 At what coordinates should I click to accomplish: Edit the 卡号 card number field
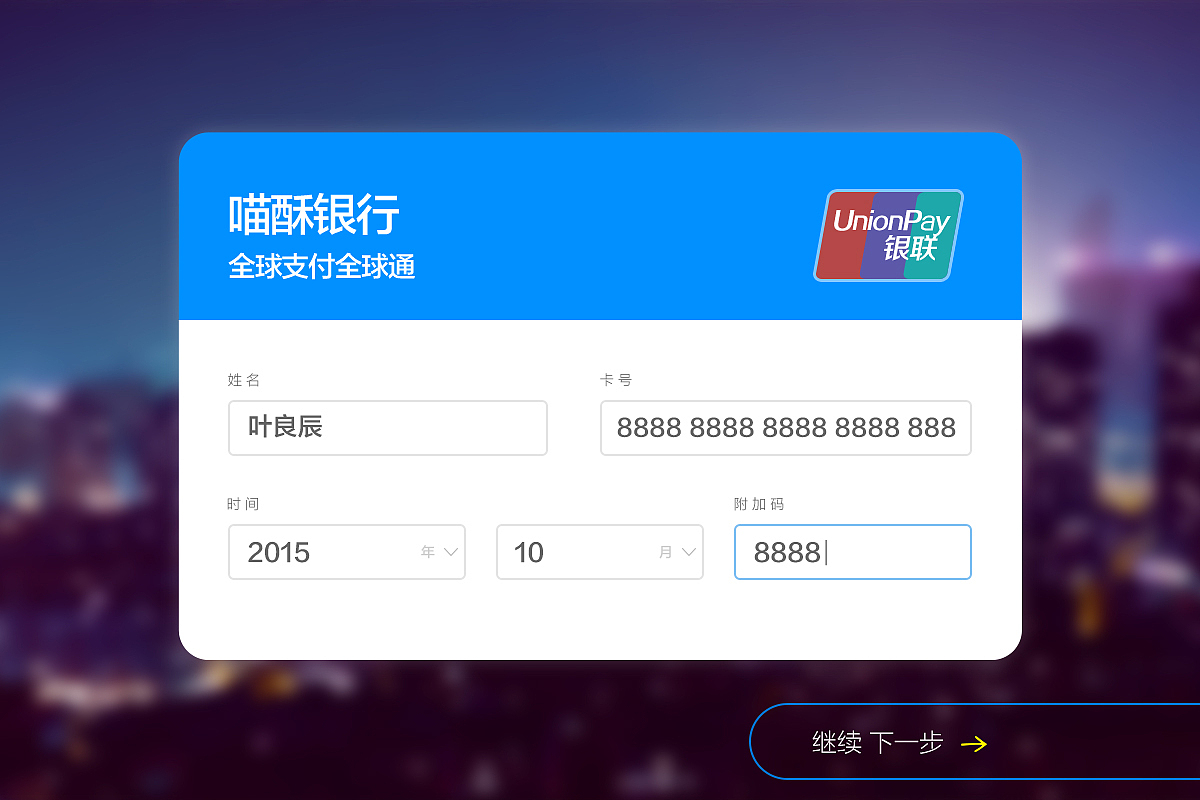[x=786, y=428]
